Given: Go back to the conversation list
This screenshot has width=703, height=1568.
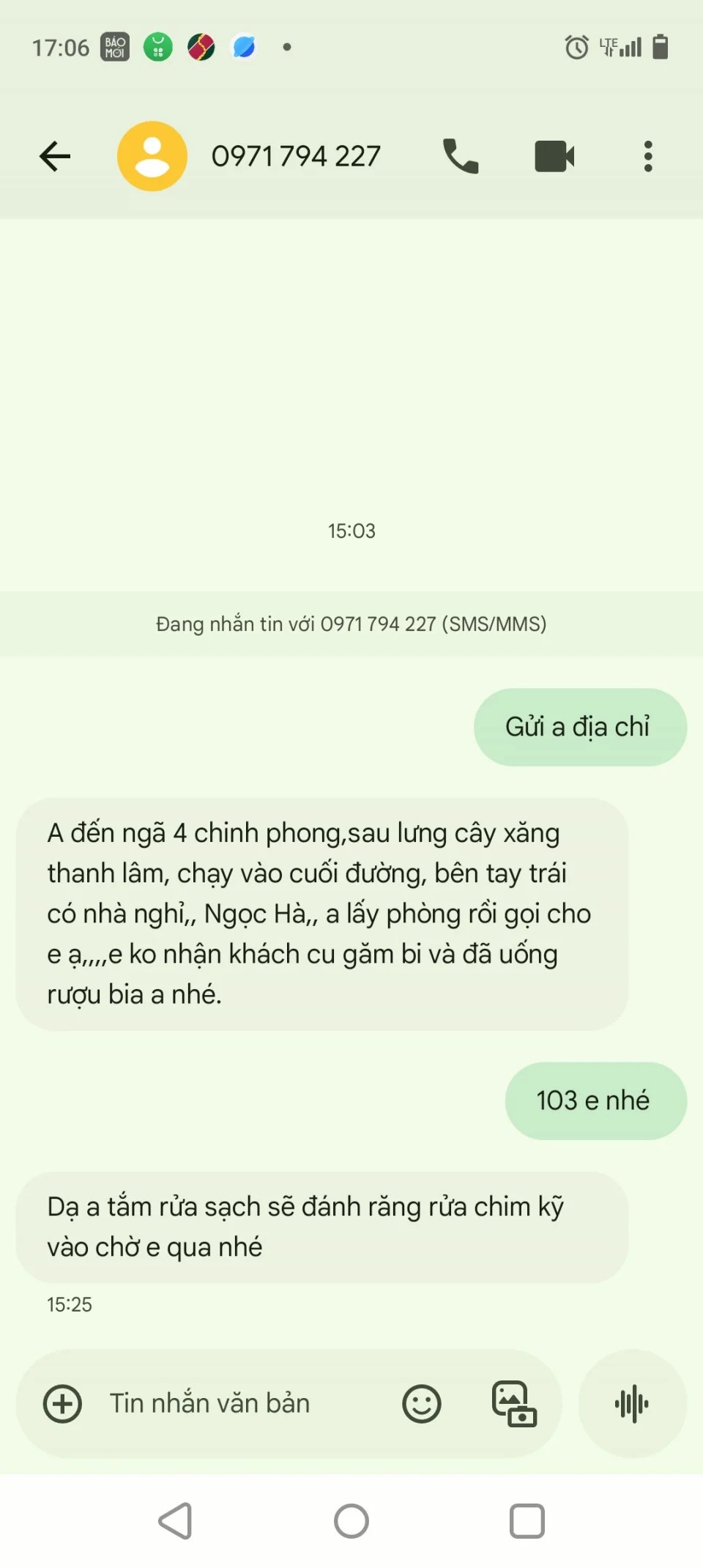Looking at the screenshot, I should (55, 156).
